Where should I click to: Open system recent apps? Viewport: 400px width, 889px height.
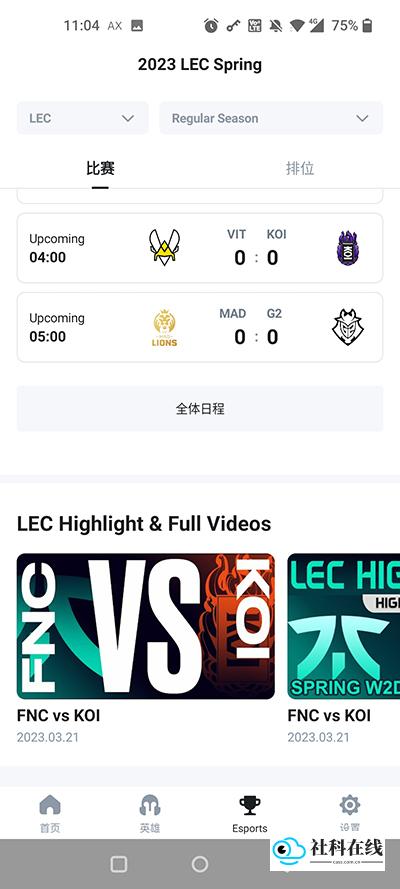[119, 864]
